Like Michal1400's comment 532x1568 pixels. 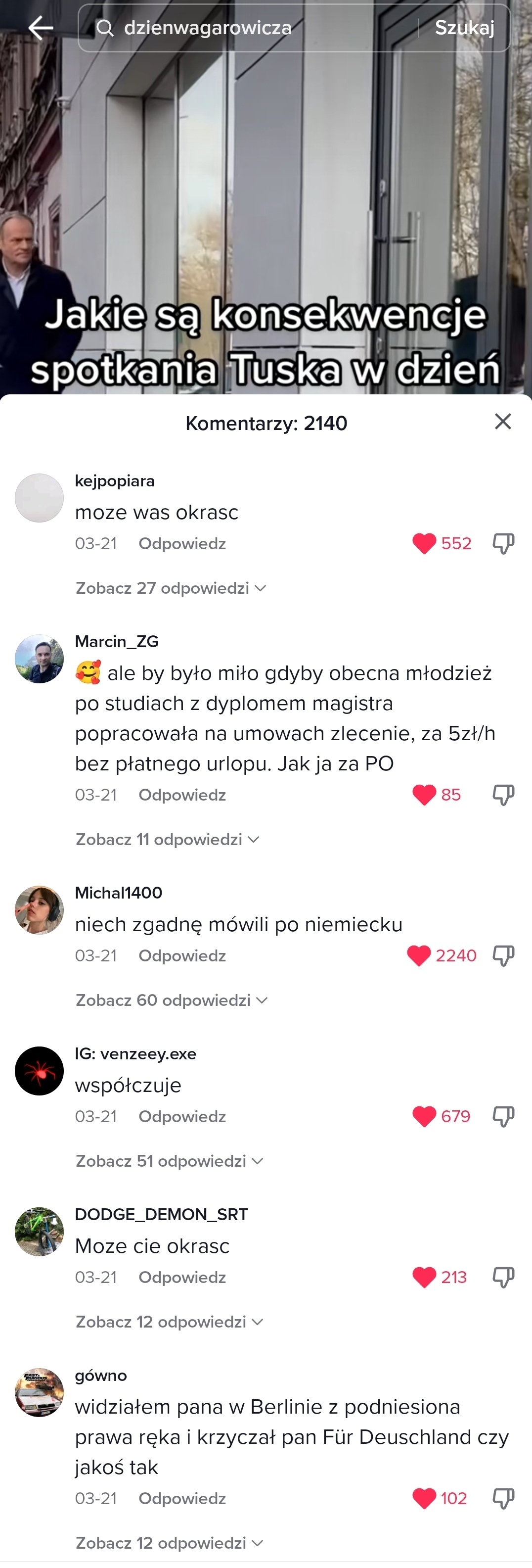point(418,955)
